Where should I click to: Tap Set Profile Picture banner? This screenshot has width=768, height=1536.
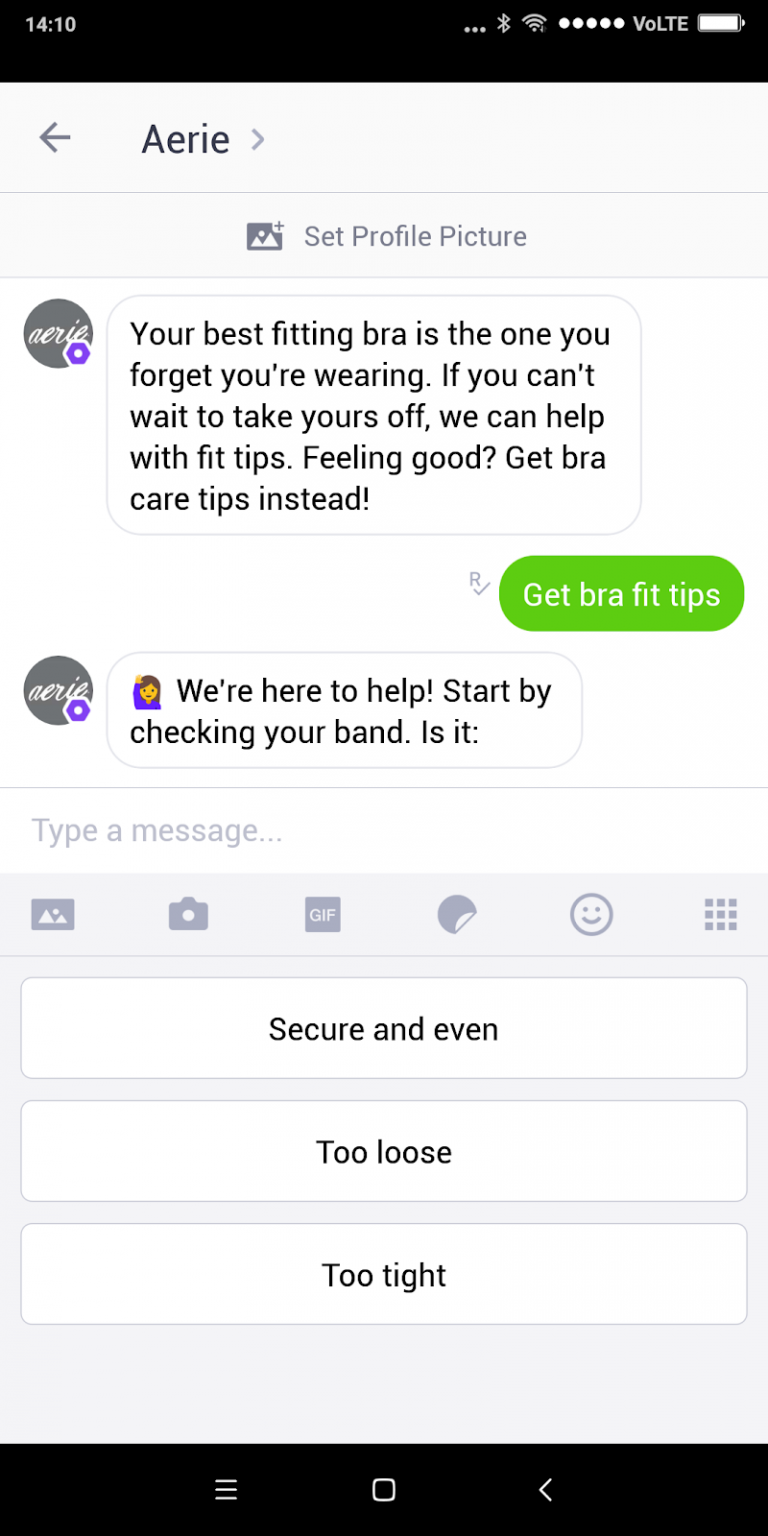(385, 236)
